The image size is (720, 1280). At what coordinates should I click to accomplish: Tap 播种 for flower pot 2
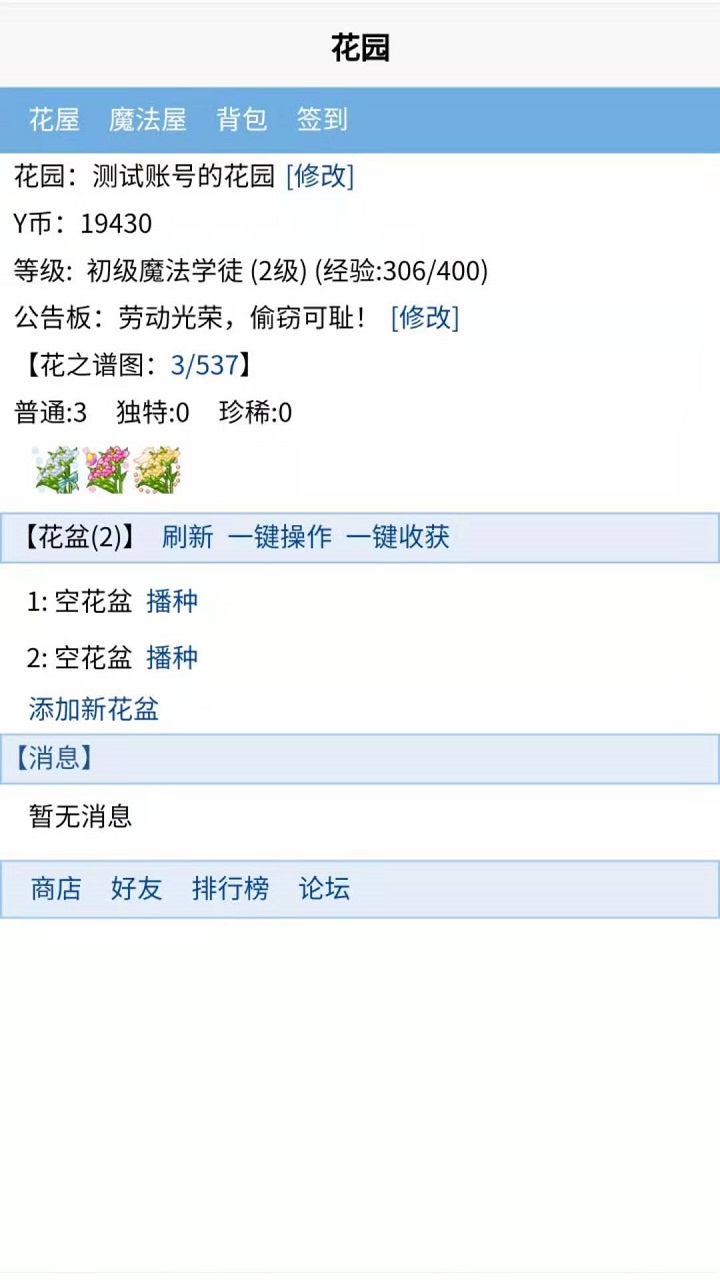(x=172, y=657)
